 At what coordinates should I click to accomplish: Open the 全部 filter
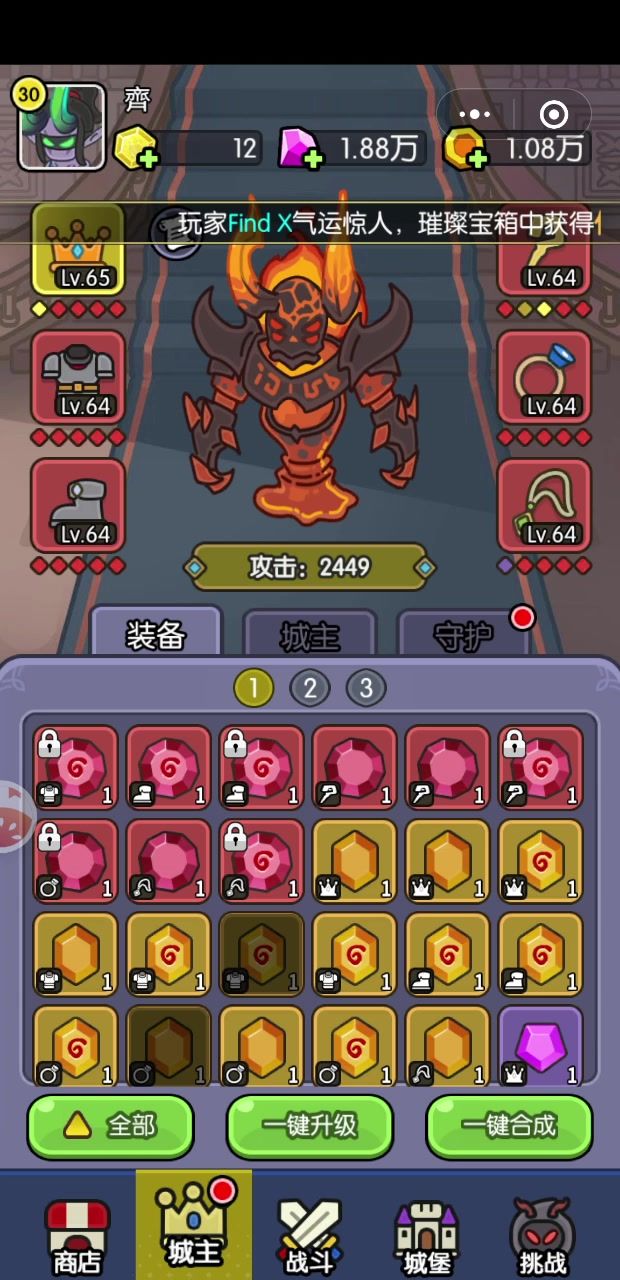[110, 1126]
